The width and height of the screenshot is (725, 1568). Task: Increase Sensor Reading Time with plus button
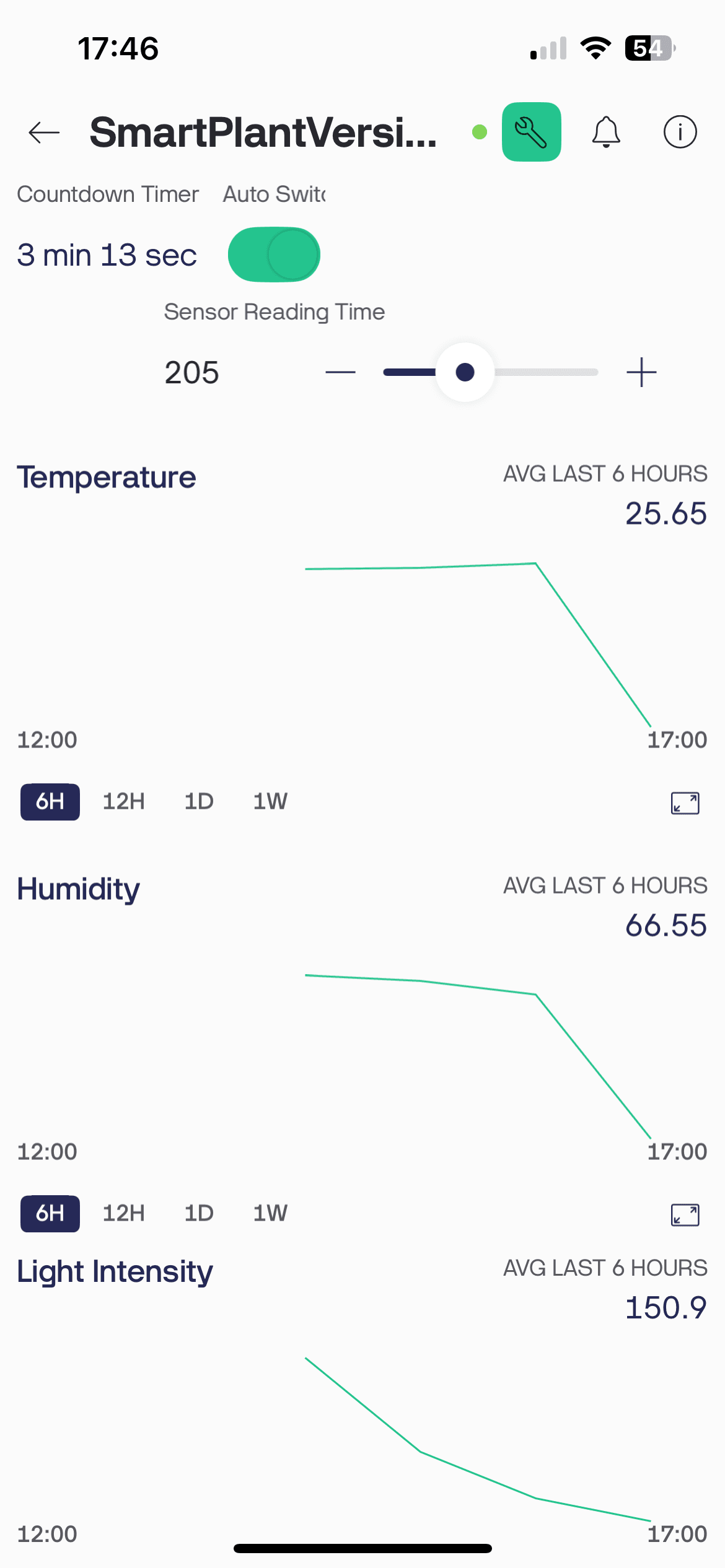pos(641,372)
